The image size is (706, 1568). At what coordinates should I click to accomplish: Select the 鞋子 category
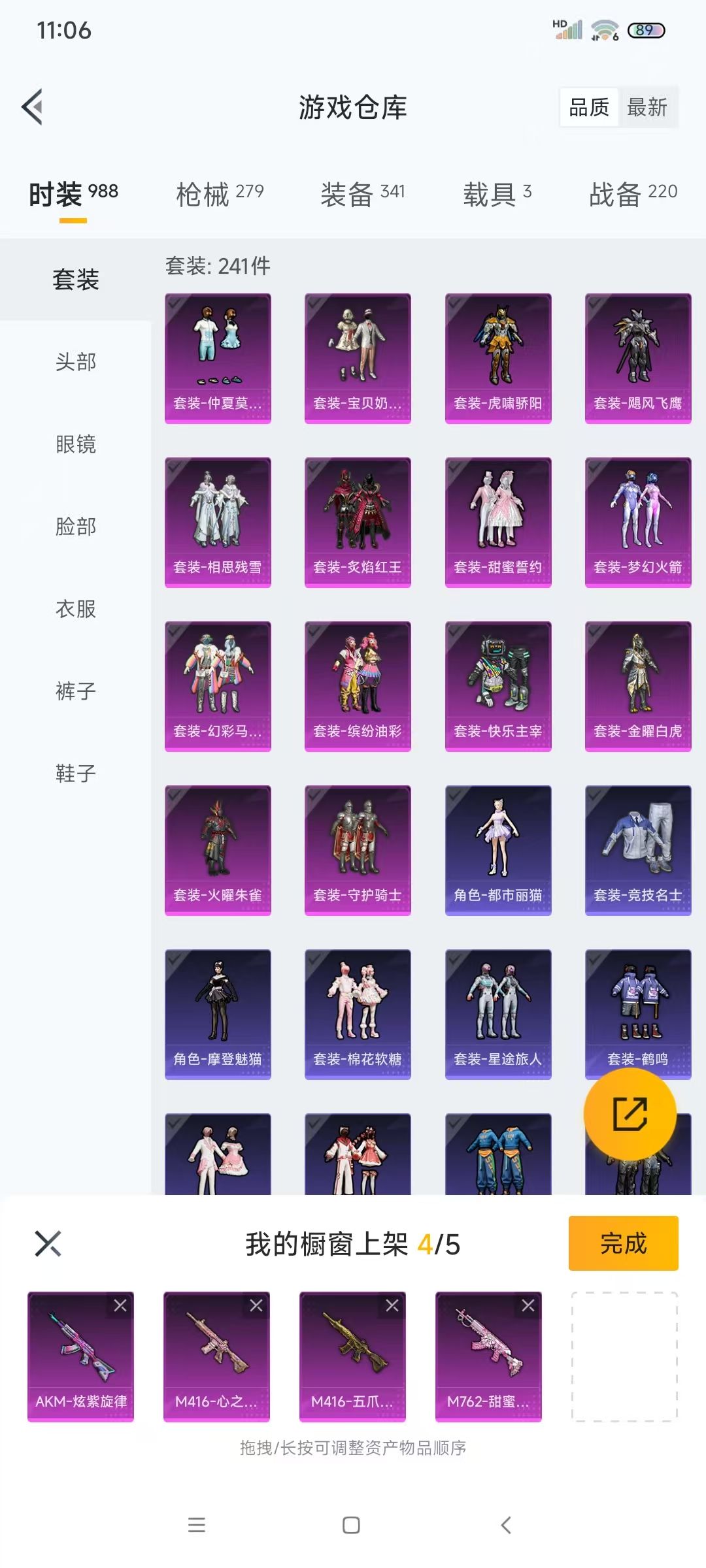[x=76, y=774]
